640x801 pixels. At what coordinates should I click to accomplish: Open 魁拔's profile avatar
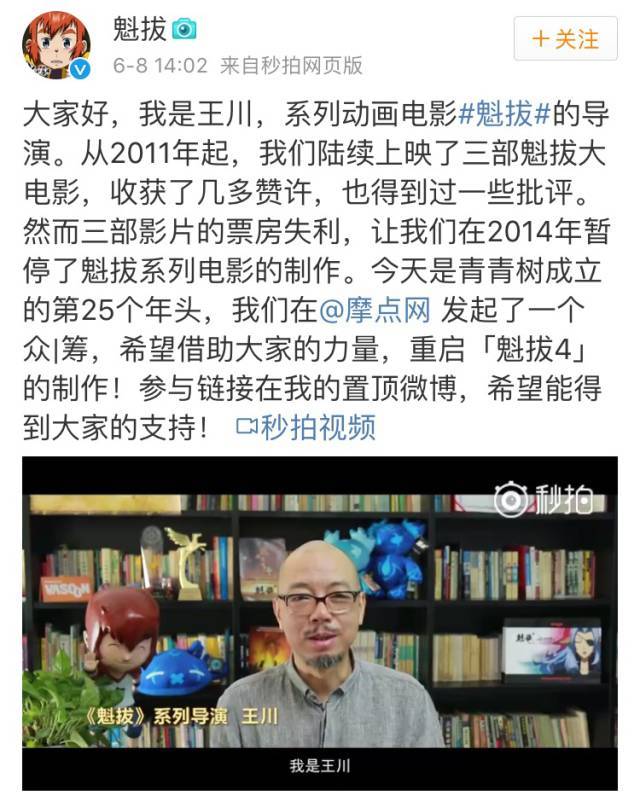[x=56, y=45]
